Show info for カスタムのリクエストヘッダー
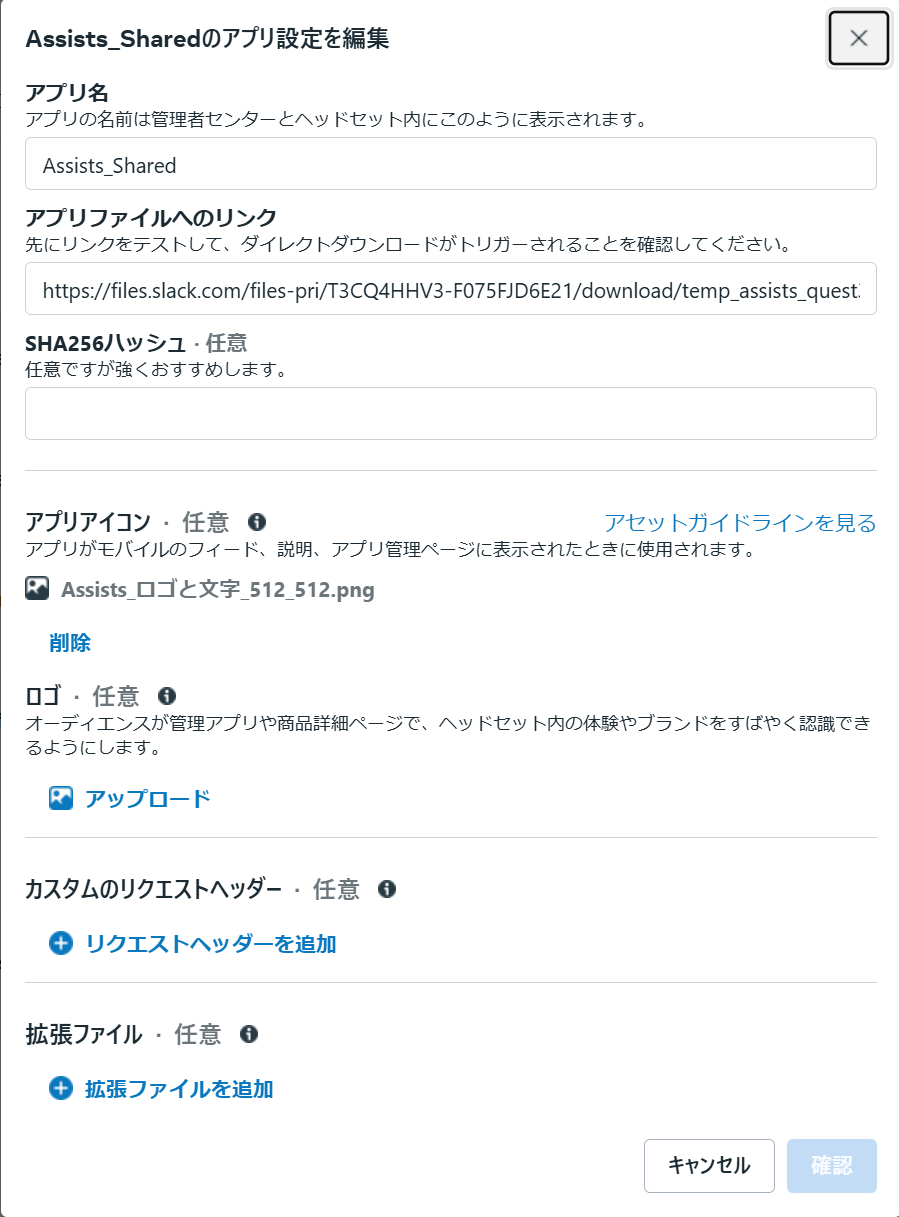899x1217 pixels. (x=387, y=889)
